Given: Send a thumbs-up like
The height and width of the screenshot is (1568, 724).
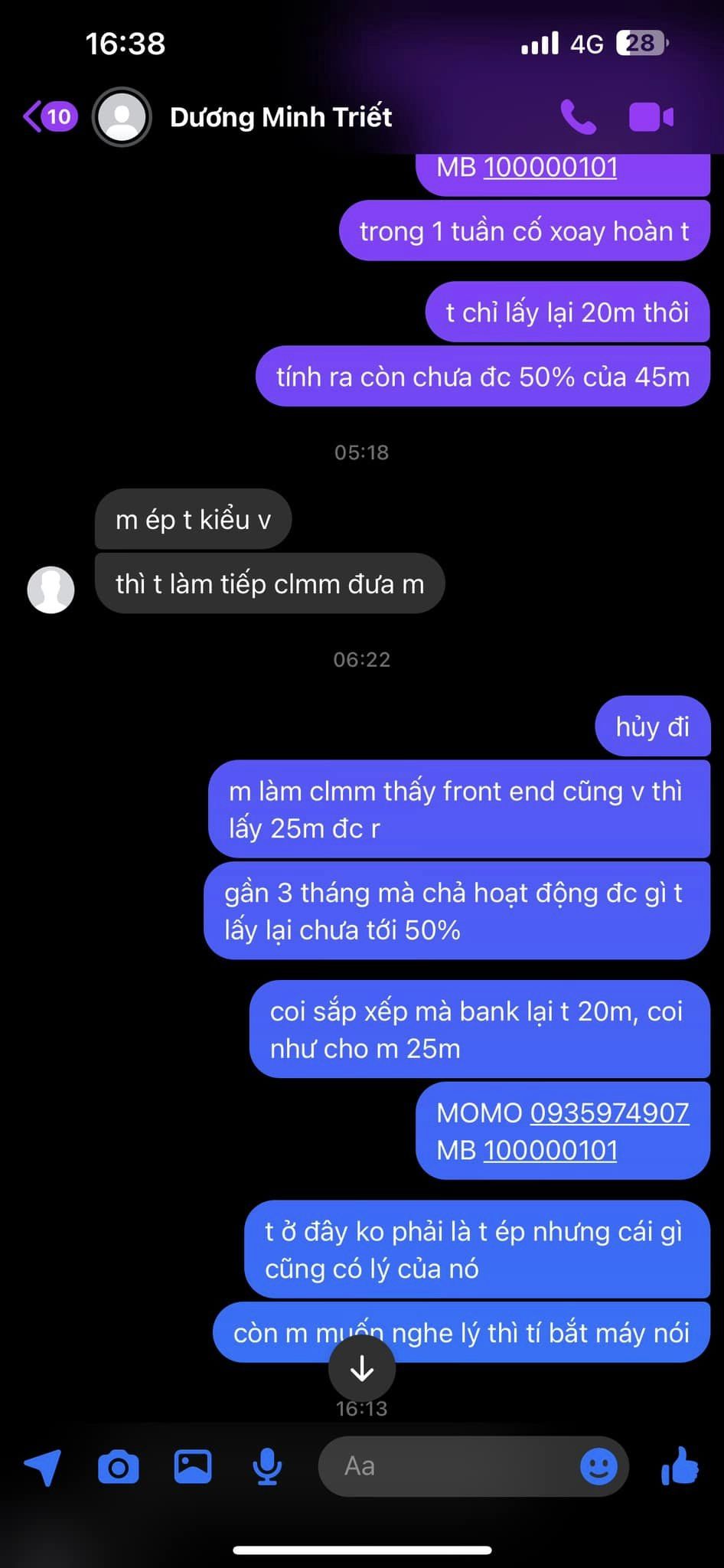Looking at the screenshot, I should coord(680,1466).
